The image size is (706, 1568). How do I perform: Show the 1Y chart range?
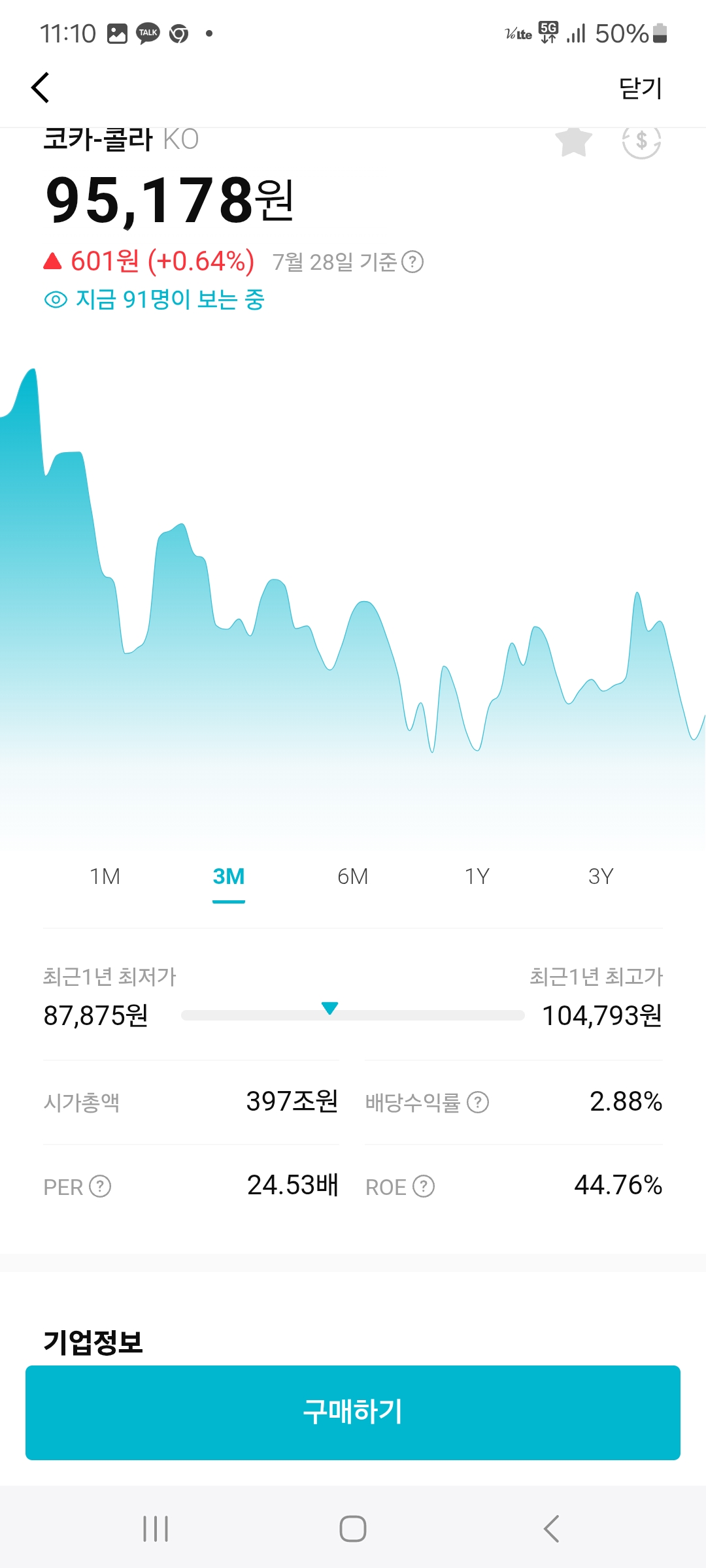point(477,876)
